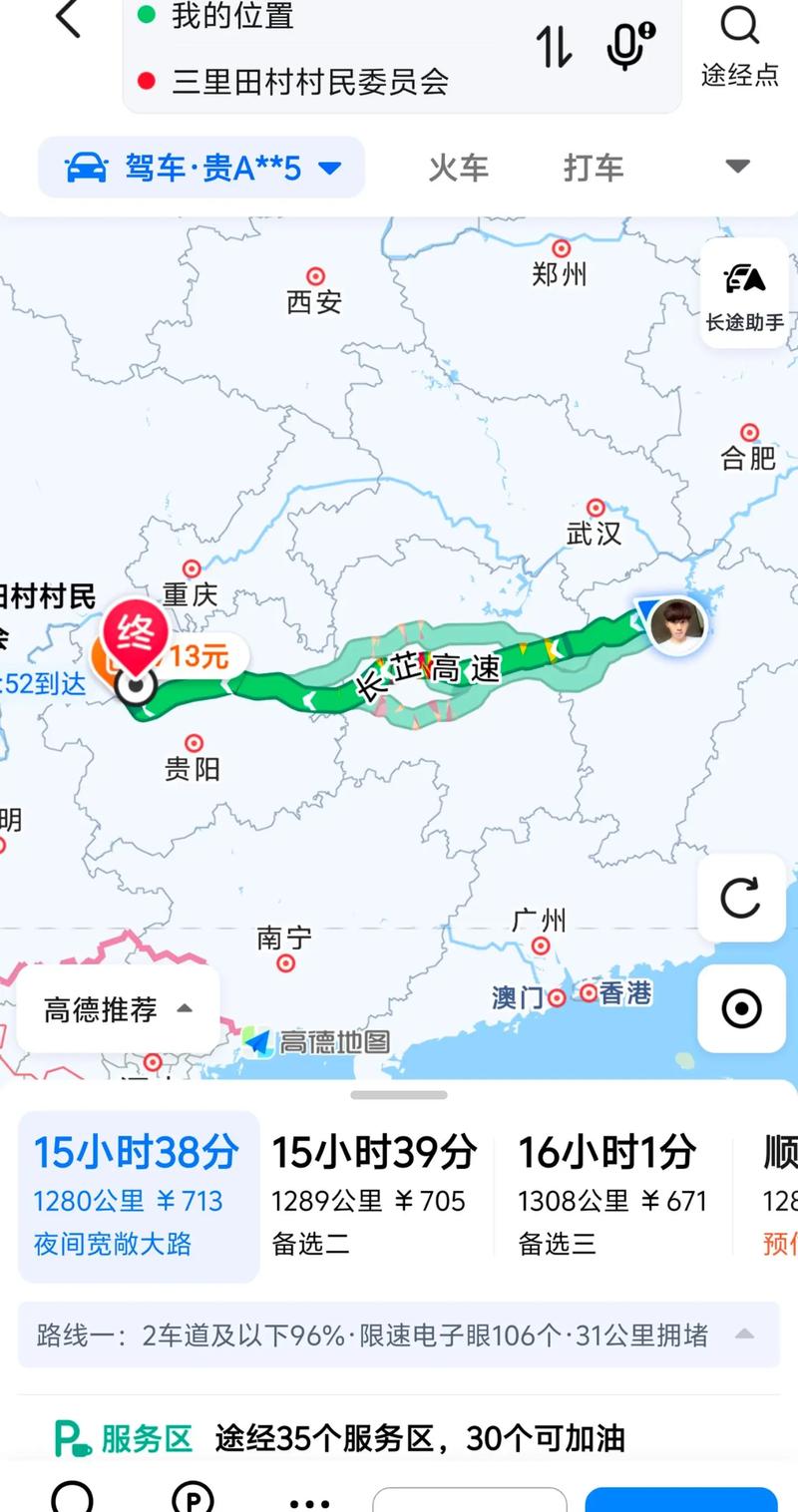Viewport: 798px width, 1512px height.
Task: Recenter map with location target icon
Action: 741,1008
